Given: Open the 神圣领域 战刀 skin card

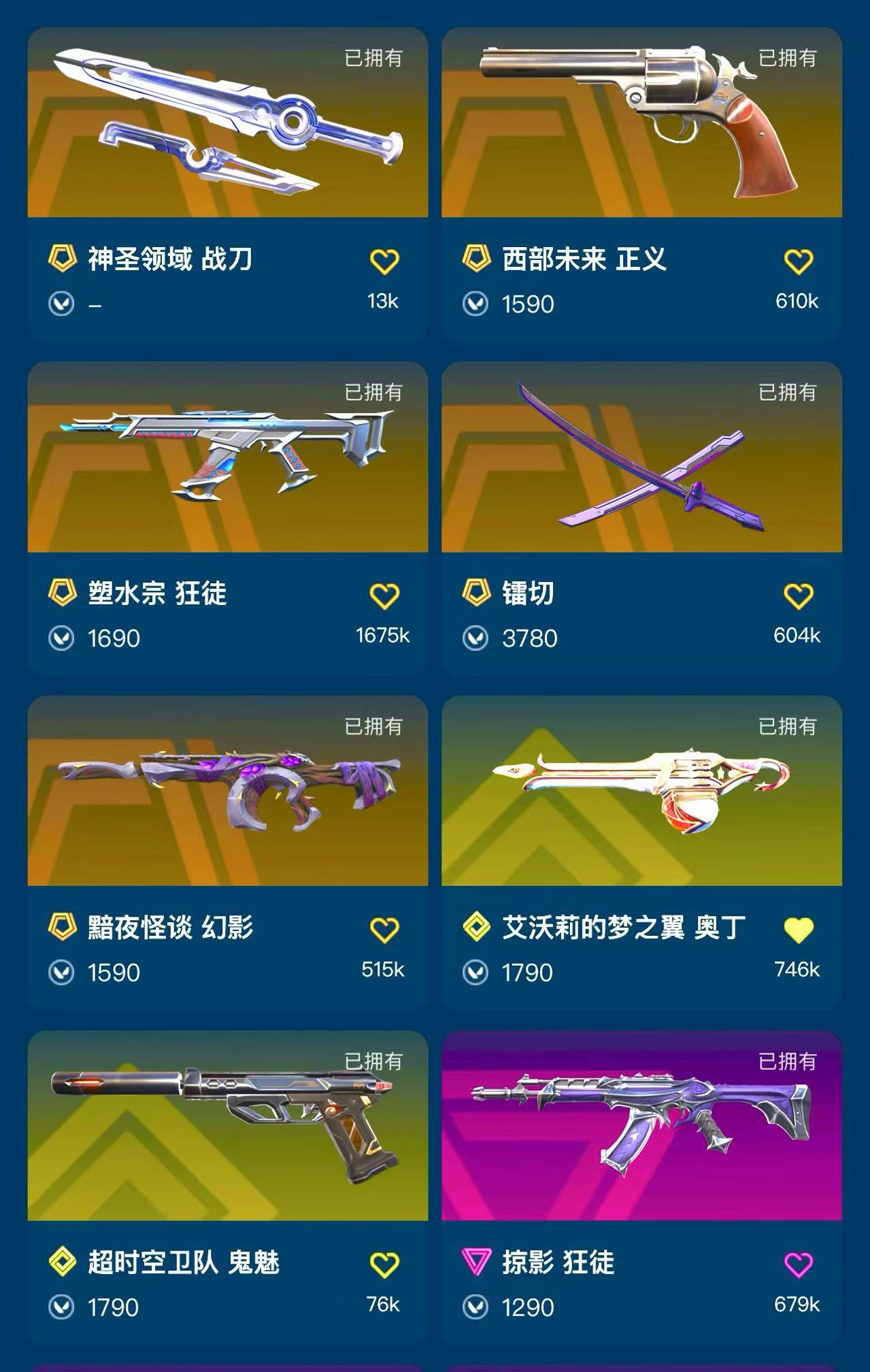Looking at the screenshot, I should pyautogui.click(x=228, y=184).
